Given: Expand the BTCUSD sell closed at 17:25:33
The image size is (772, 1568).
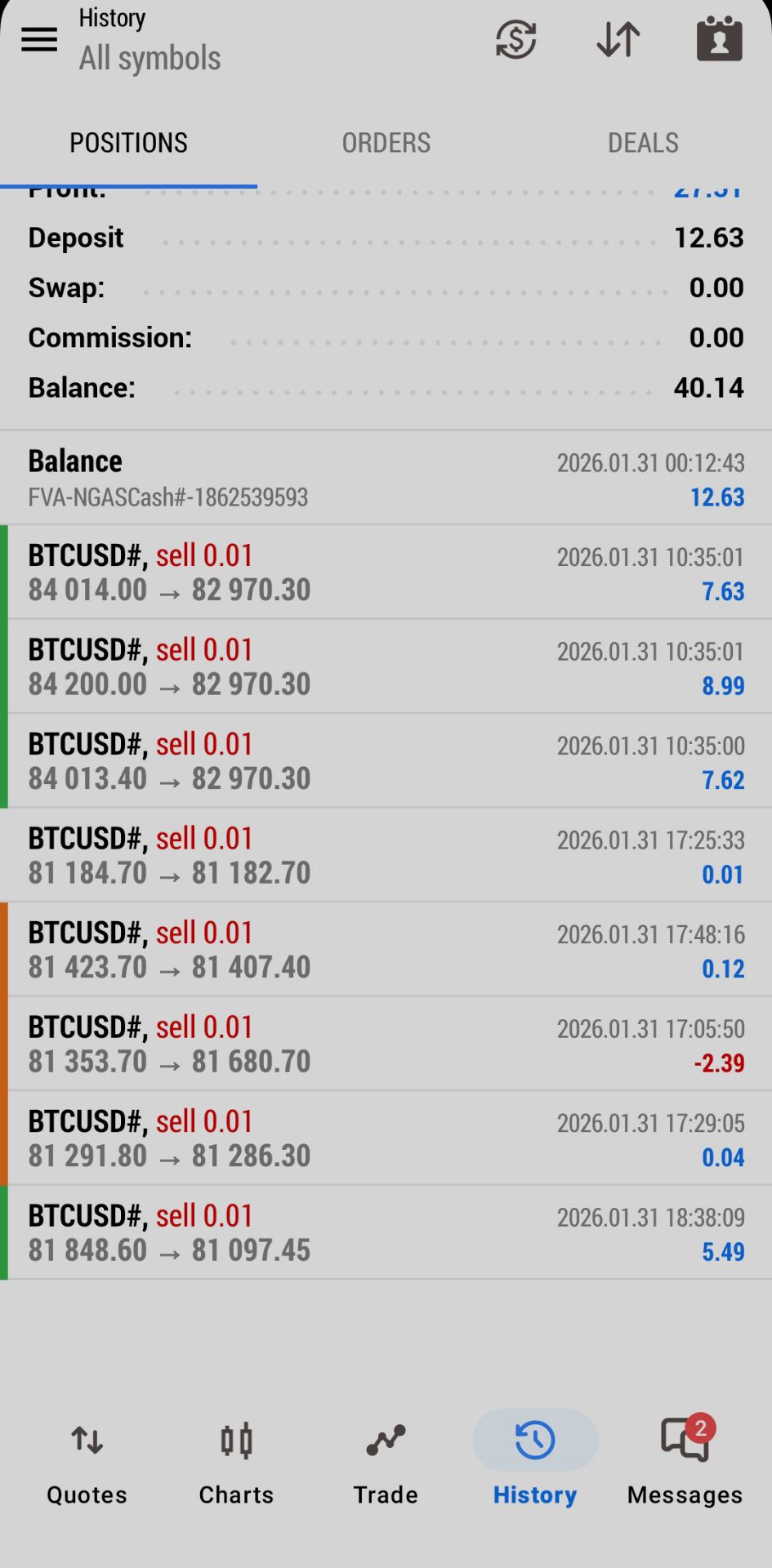Looking at the screenshot, I should coord(386,855).
